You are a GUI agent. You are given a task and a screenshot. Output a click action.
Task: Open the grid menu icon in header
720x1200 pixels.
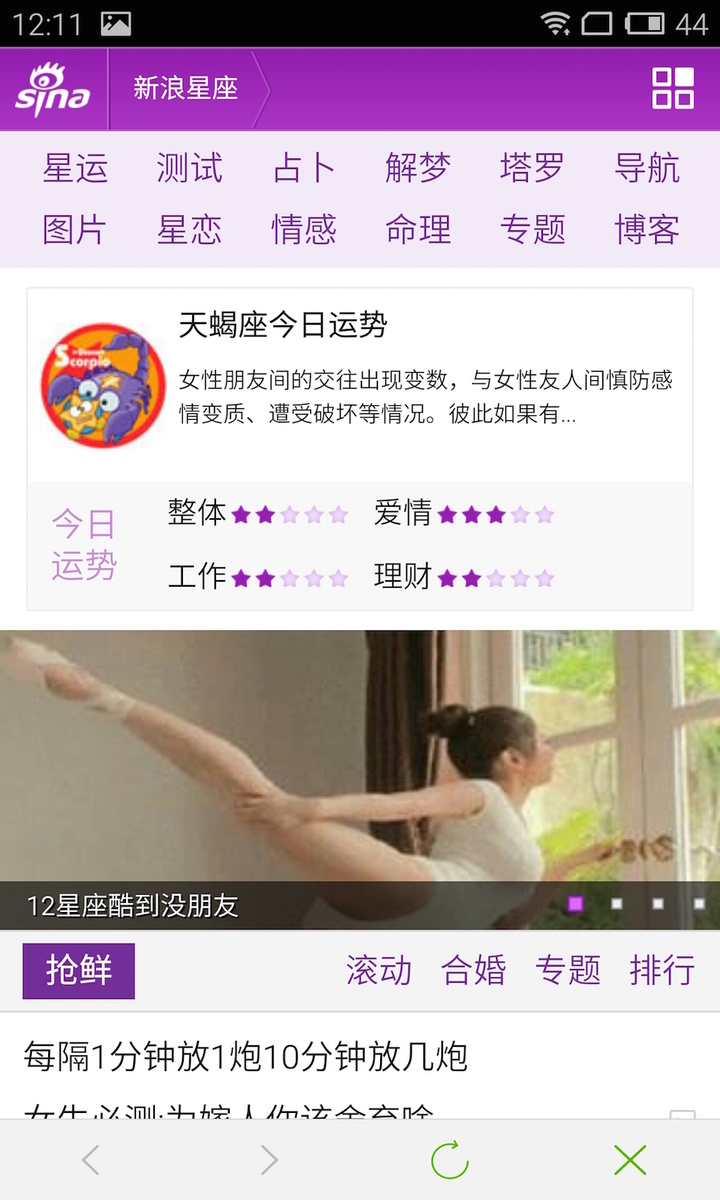(673, 88)
